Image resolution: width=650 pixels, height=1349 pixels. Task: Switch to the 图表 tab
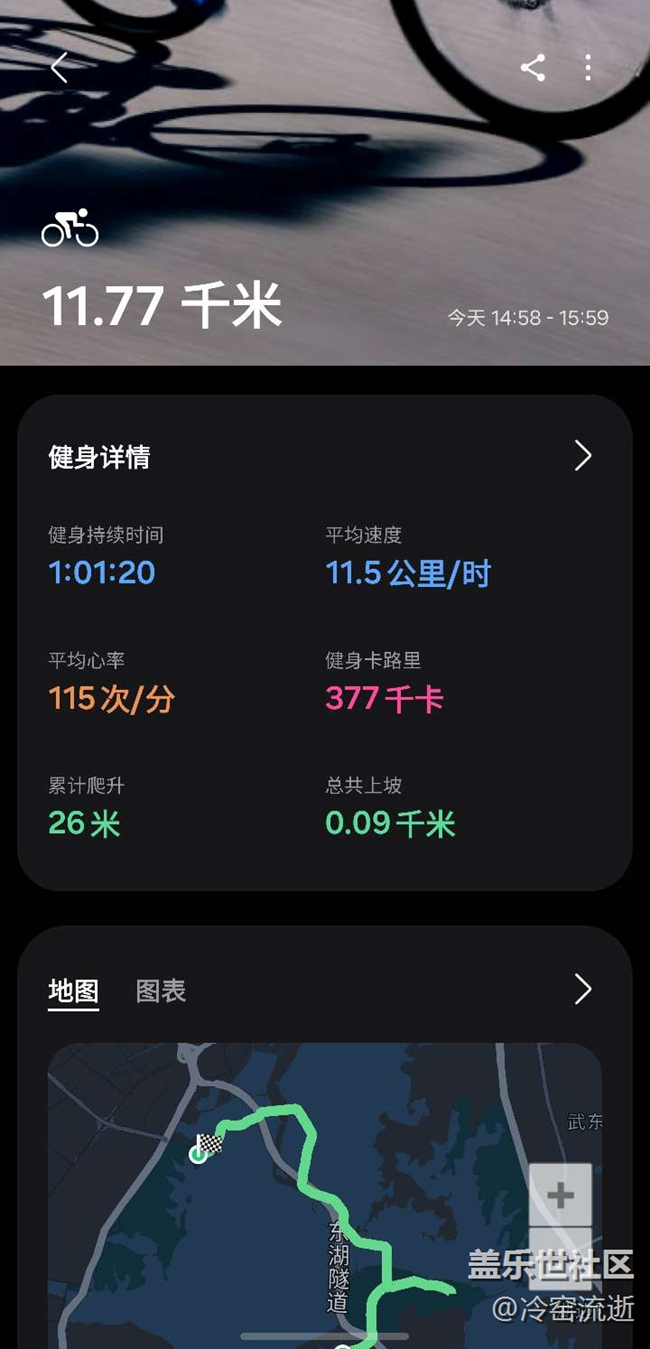161,991
